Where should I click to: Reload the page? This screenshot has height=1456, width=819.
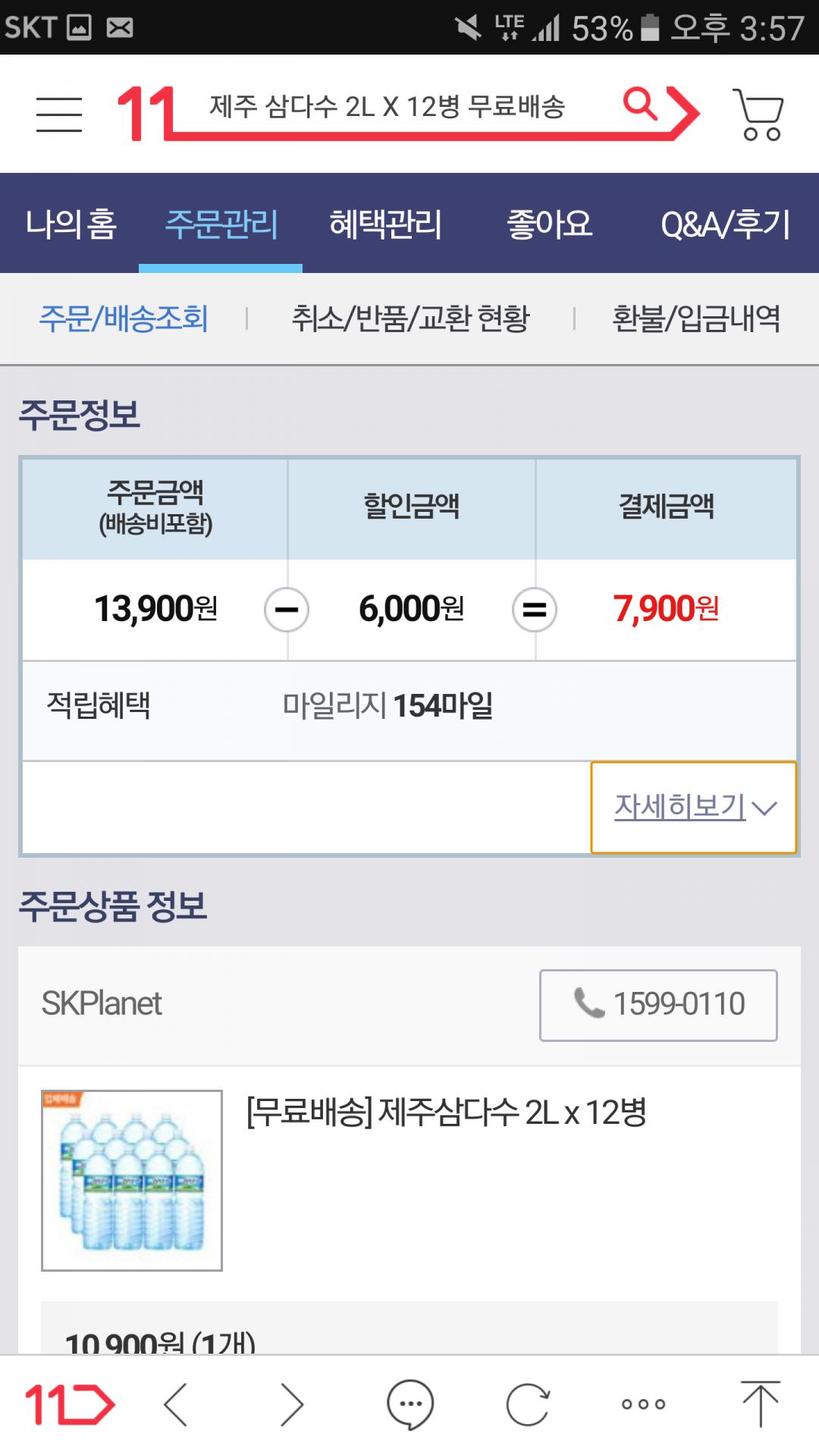tap(528, 1404)
